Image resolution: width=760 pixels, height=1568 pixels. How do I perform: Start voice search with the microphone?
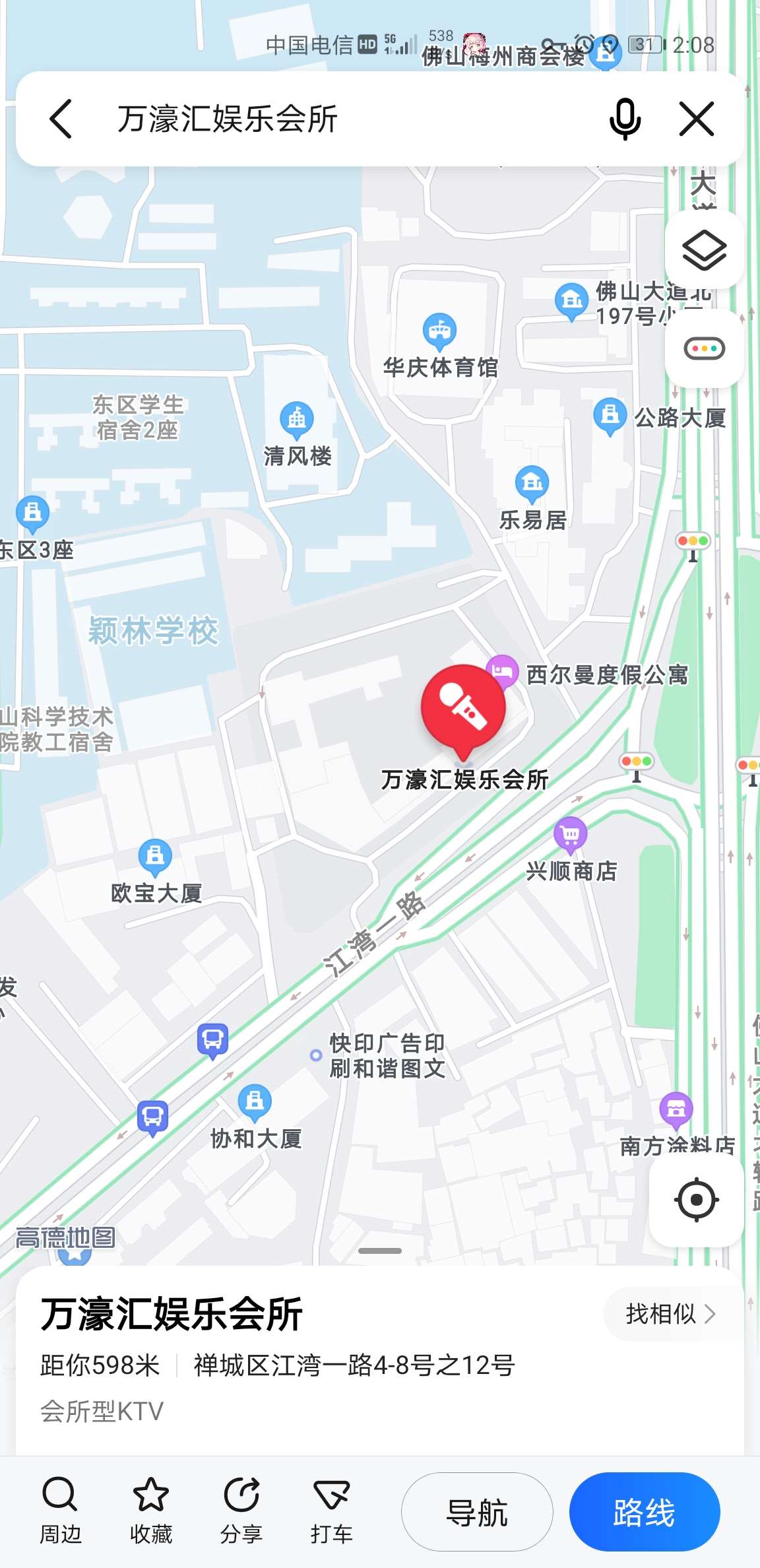(624, 119)
